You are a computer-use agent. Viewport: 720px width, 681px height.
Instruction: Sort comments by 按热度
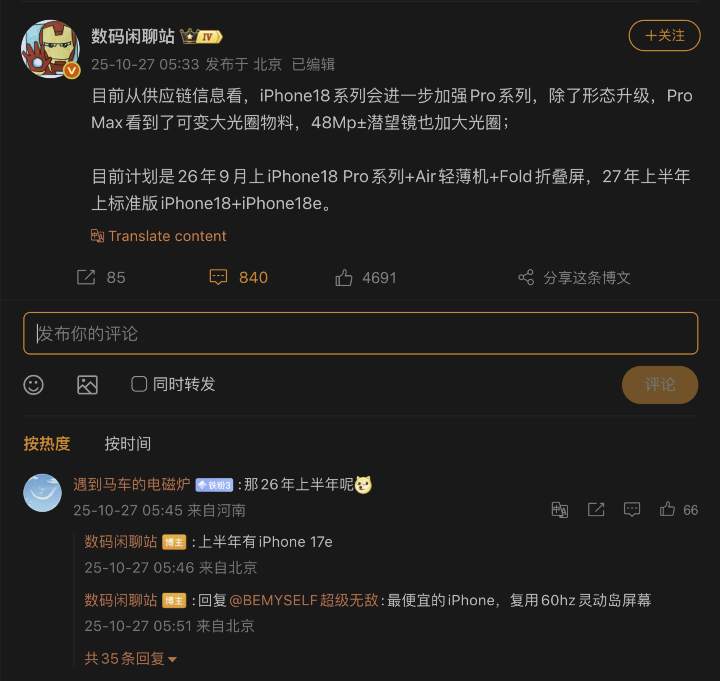pos(47,443)
